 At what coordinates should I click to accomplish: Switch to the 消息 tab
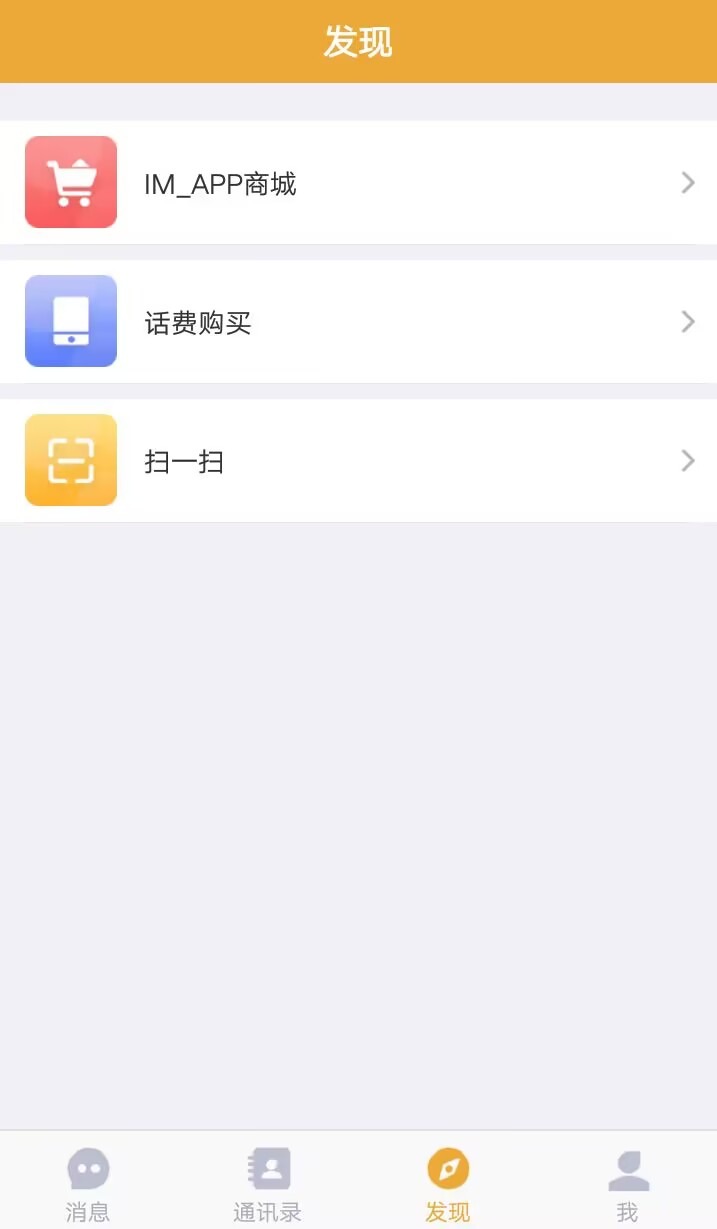pos(88,1183)
